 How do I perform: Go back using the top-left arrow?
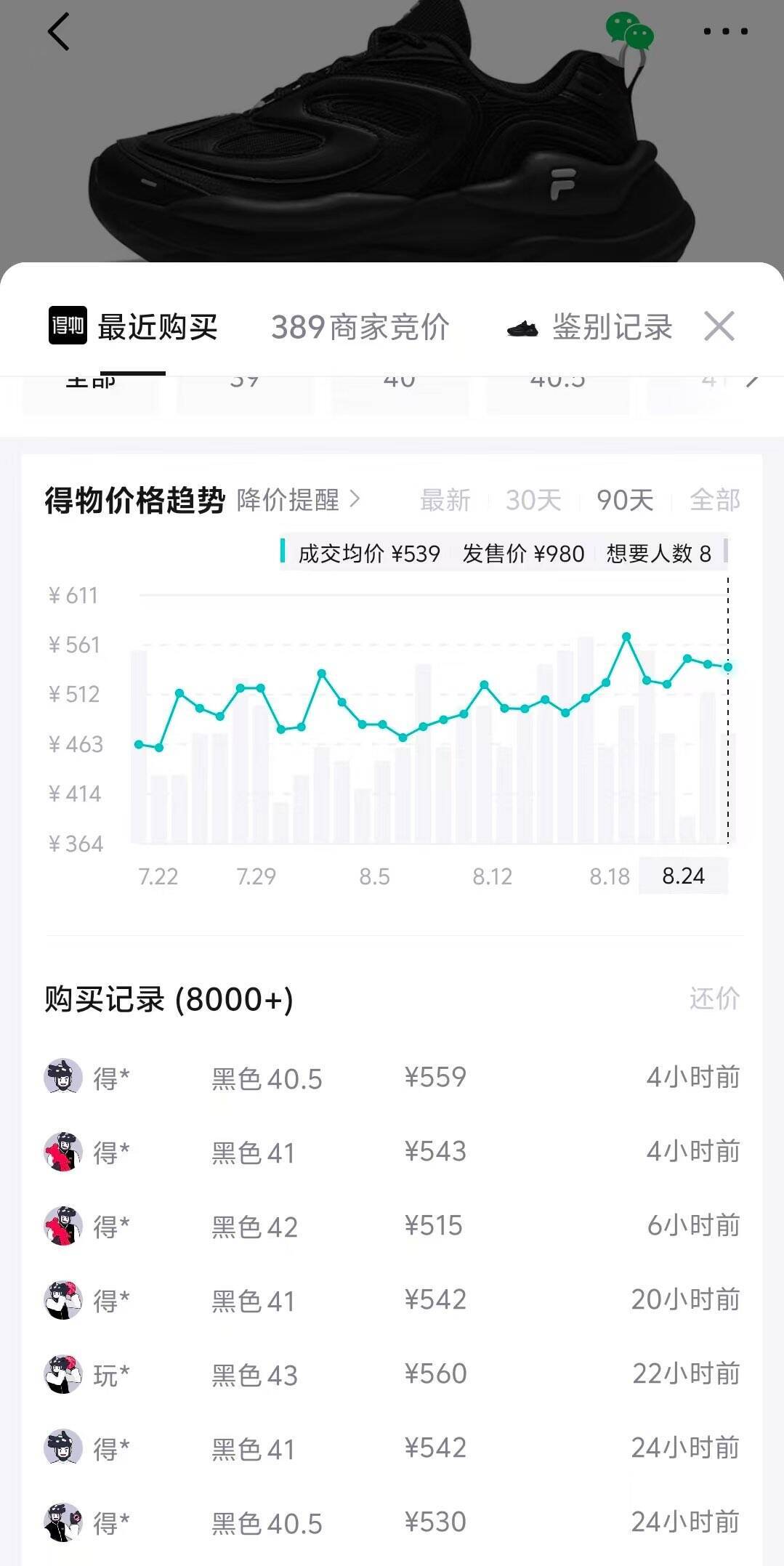(x=58, y=32)
